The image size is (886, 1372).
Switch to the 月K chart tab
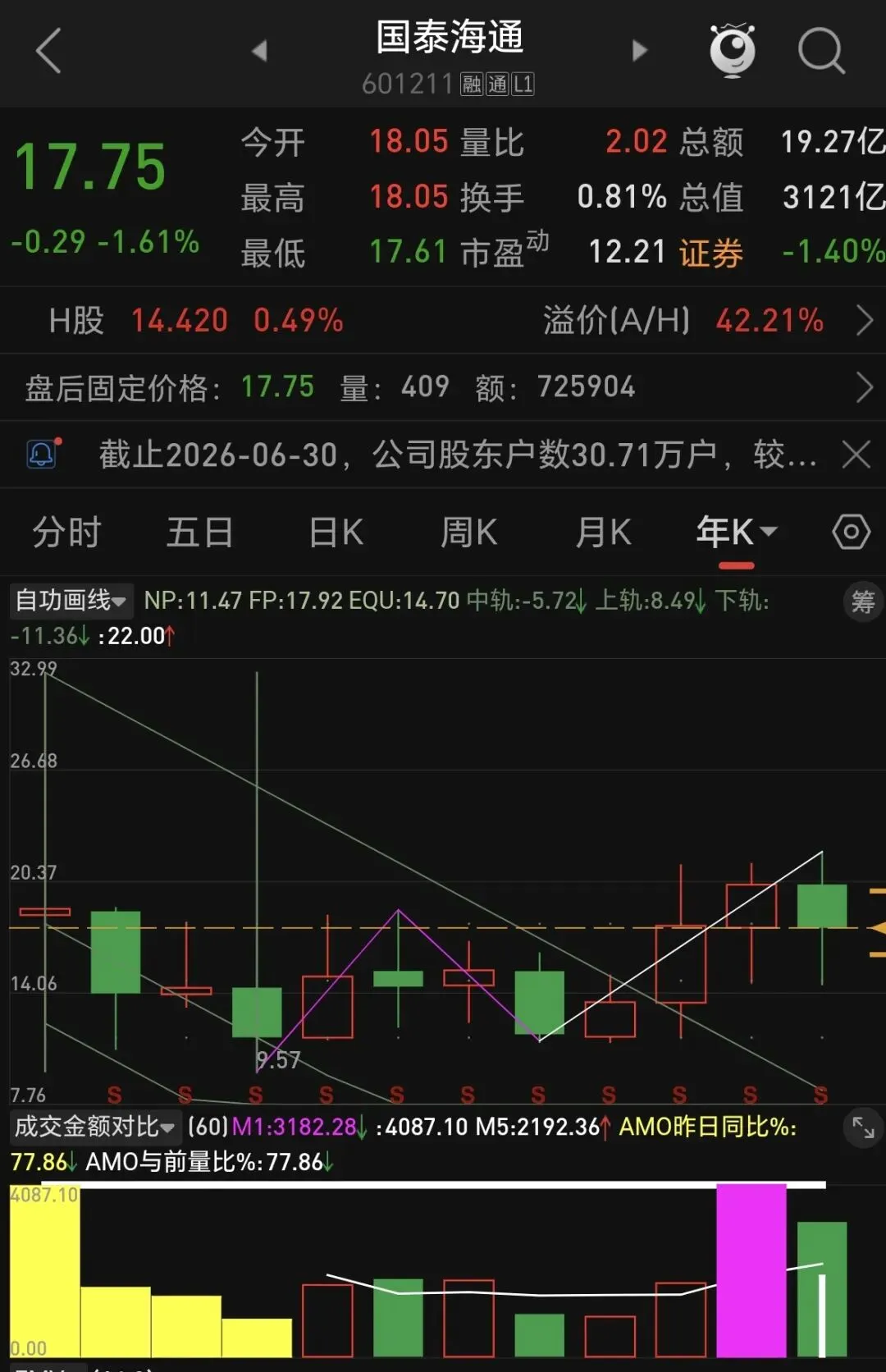point(604,533)
